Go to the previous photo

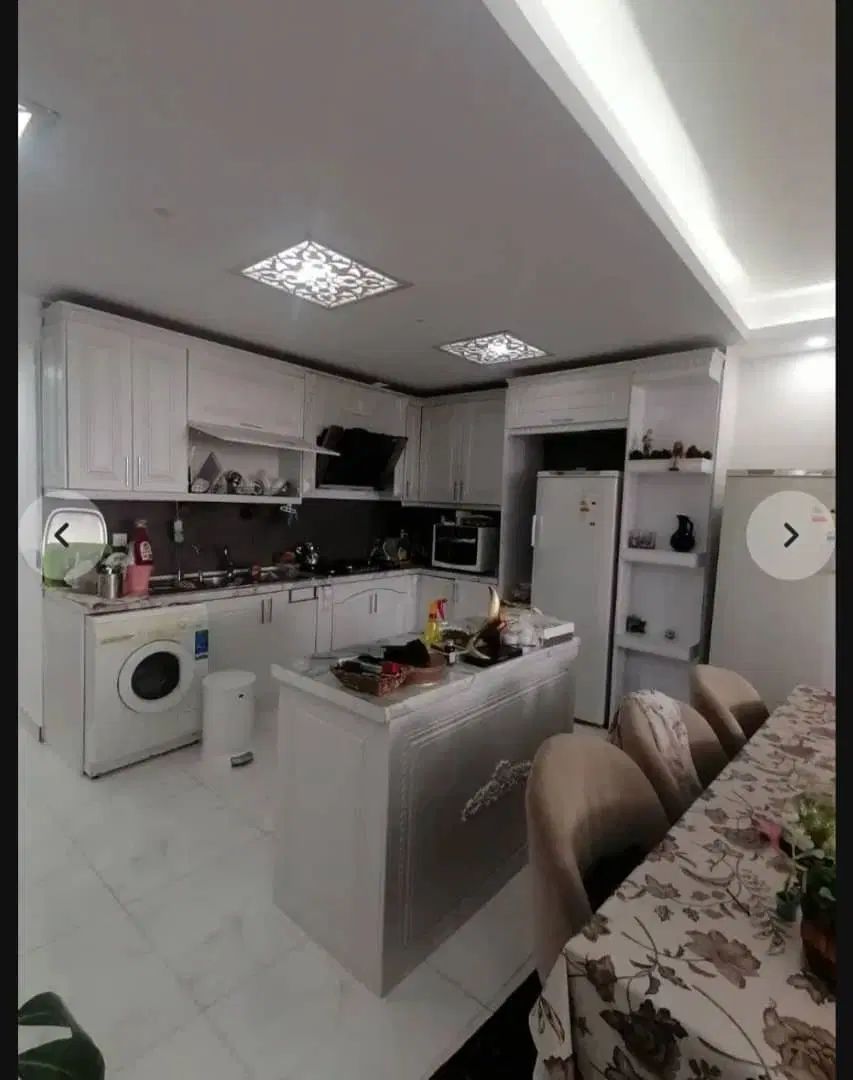(x=62, y=535)
